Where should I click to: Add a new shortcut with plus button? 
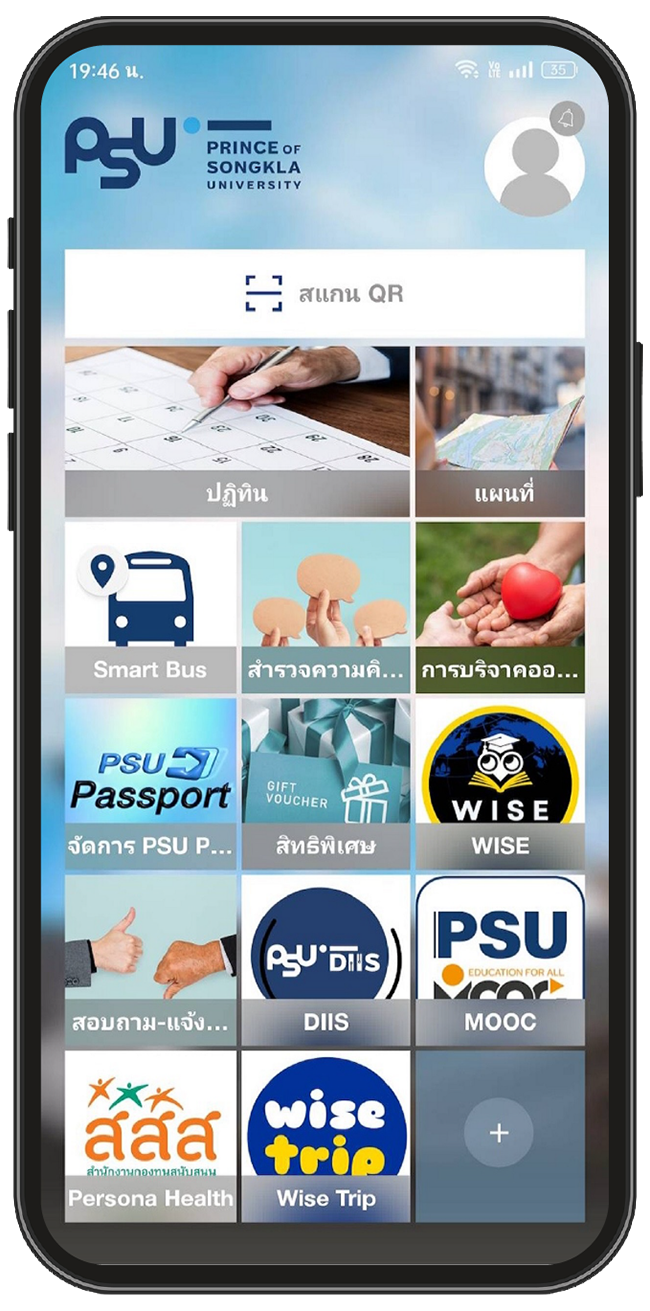[499, 1133]
